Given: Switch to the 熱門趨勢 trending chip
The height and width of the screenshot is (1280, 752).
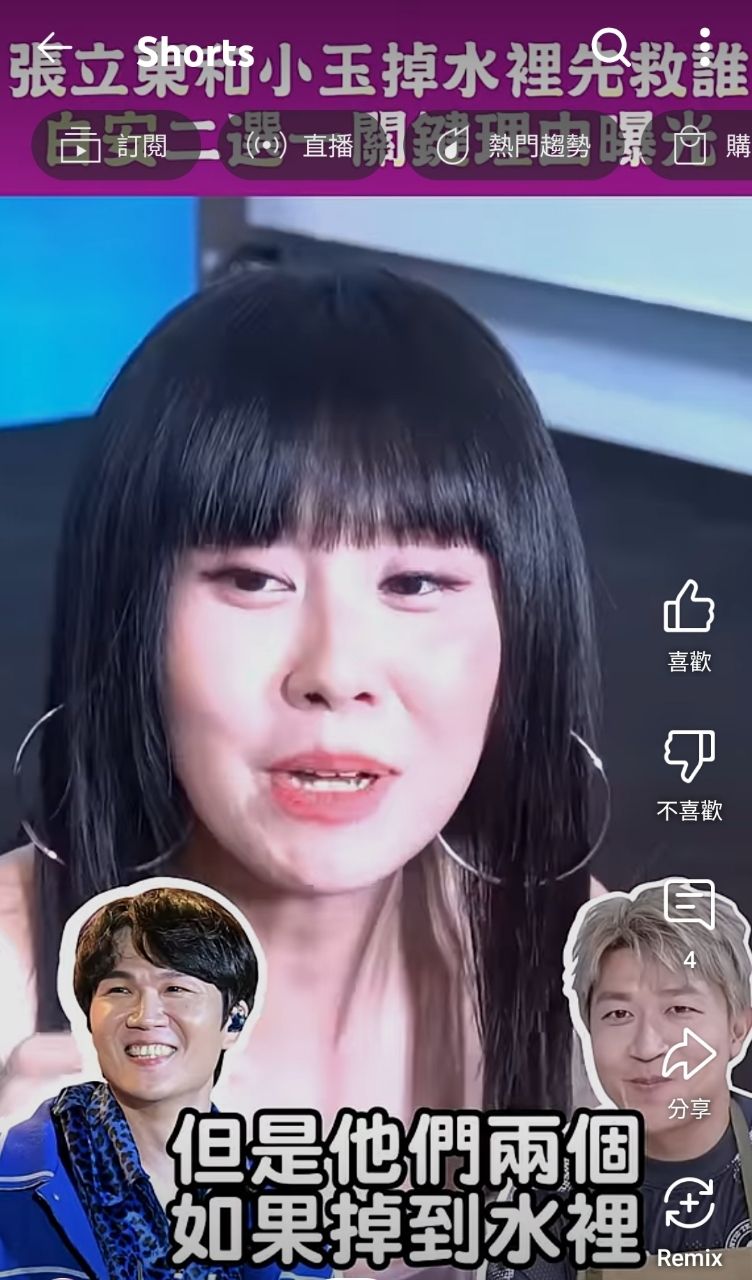Looking at the screenshot, I should pos(512,147).
